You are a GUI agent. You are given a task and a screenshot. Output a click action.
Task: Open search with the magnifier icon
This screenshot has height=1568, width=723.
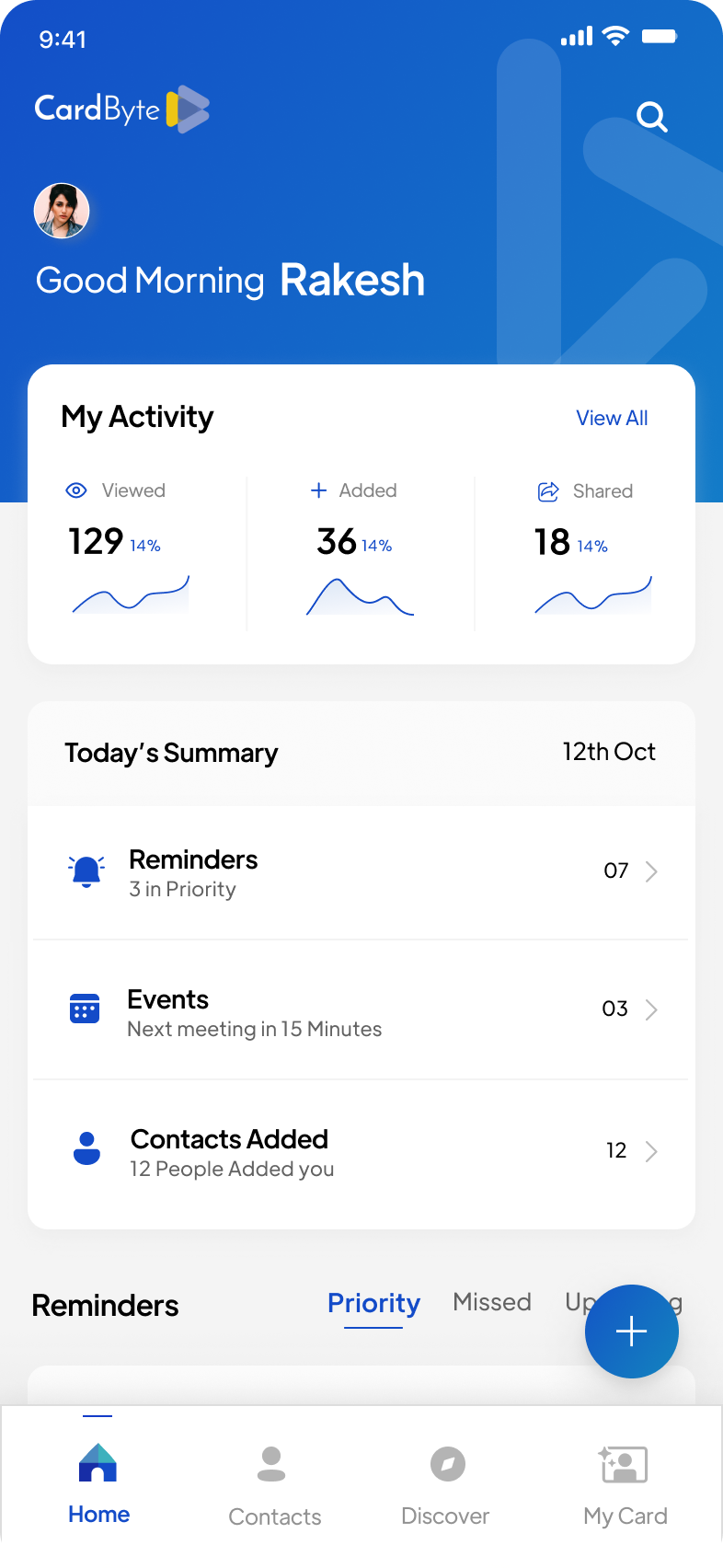pos(651,117)
